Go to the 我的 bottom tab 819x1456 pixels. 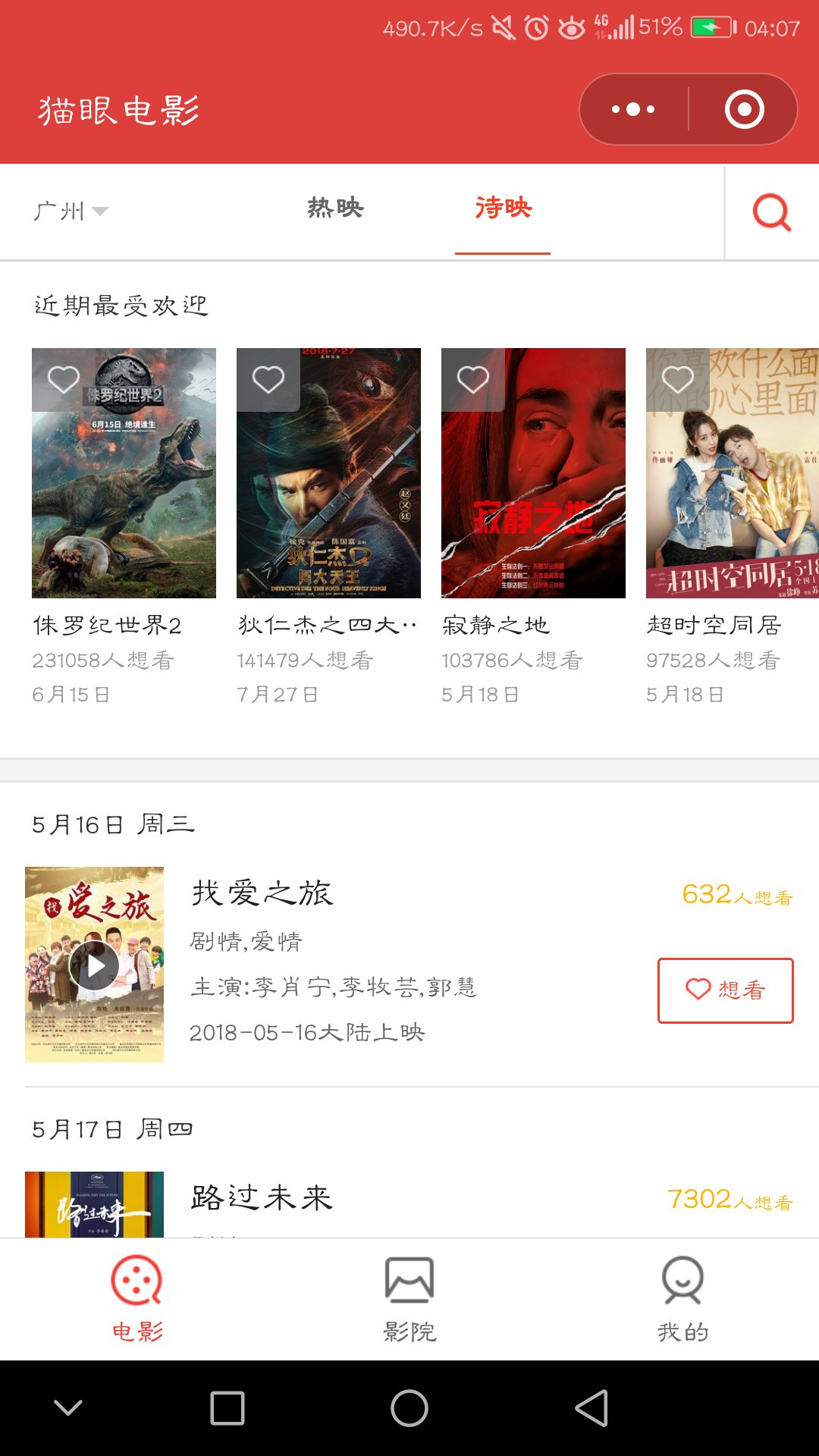coord(682,1298)
